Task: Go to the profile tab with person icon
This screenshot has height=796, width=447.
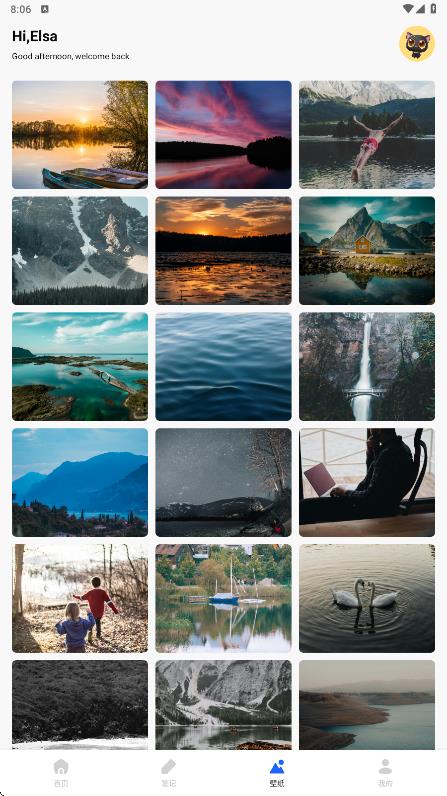Action: coord(385,772)
